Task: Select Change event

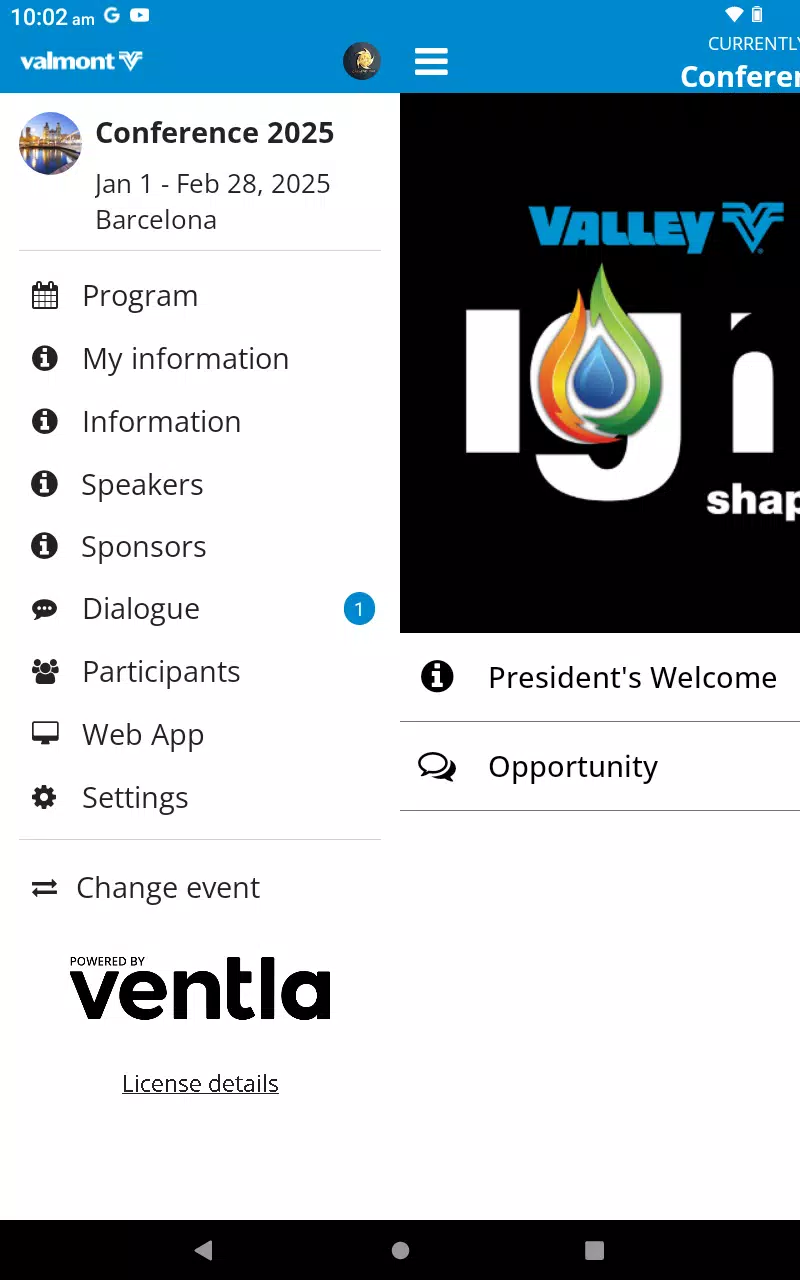Action: [x=168, y=888]
